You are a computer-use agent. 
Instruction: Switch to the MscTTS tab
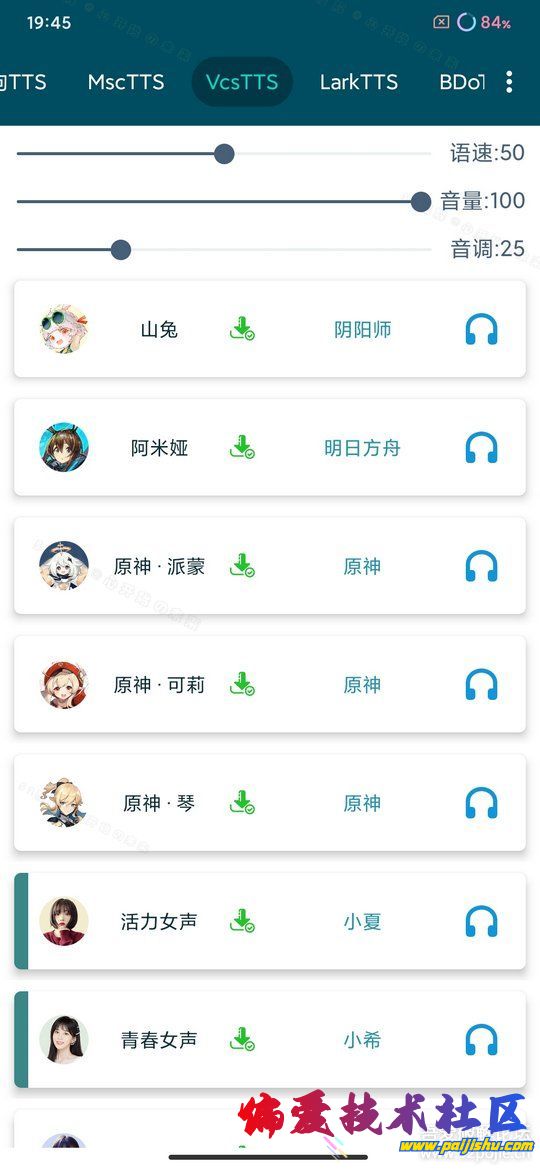pos(125,82)
